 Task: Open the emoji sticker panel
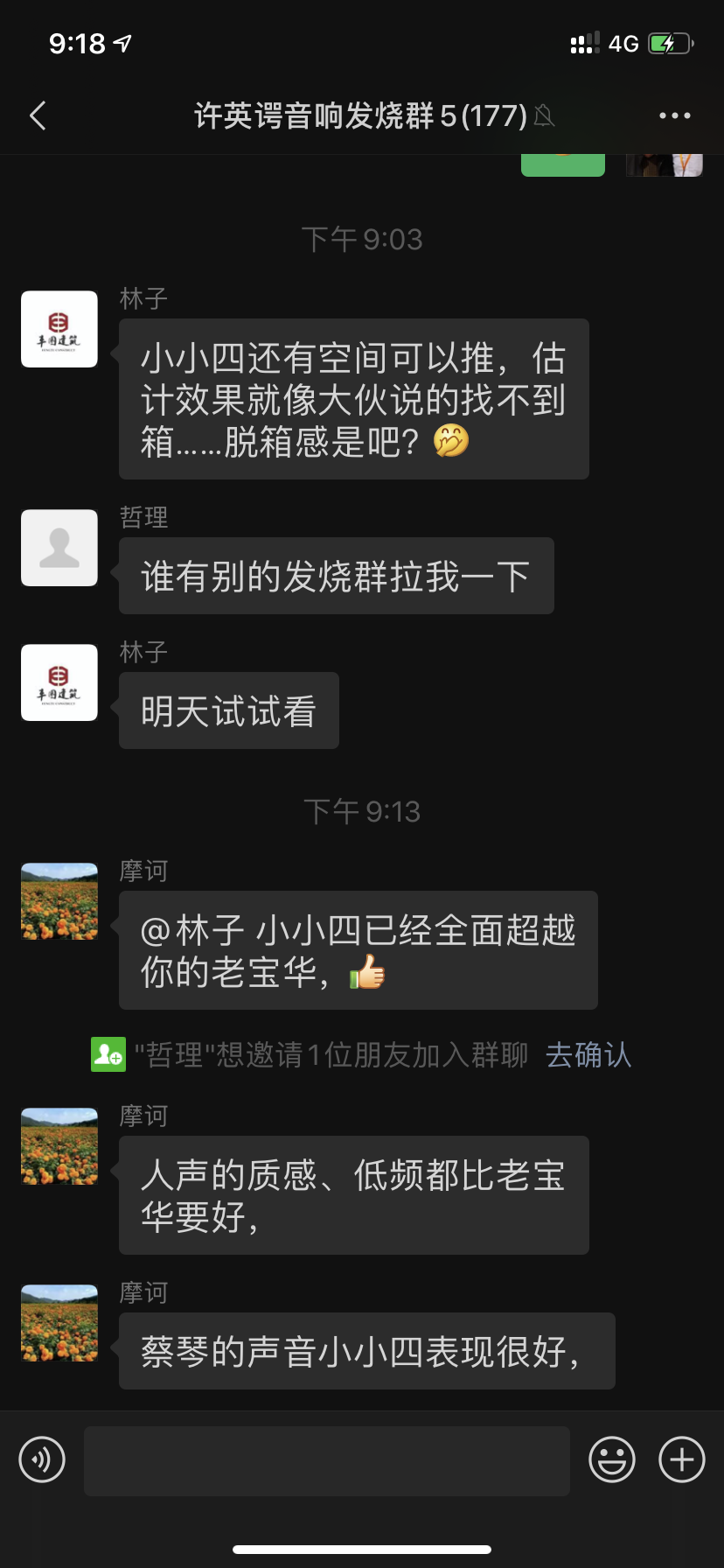(x=611, y=1459)
